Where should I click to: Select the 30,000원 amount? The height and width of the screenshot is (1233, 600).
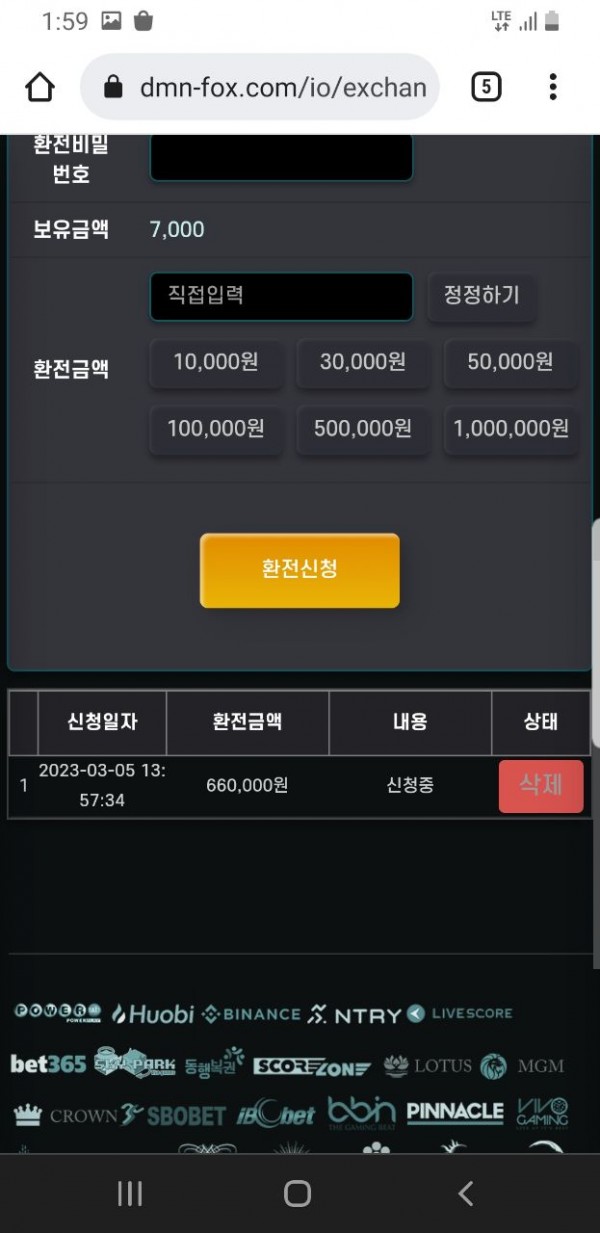point(363,362)
